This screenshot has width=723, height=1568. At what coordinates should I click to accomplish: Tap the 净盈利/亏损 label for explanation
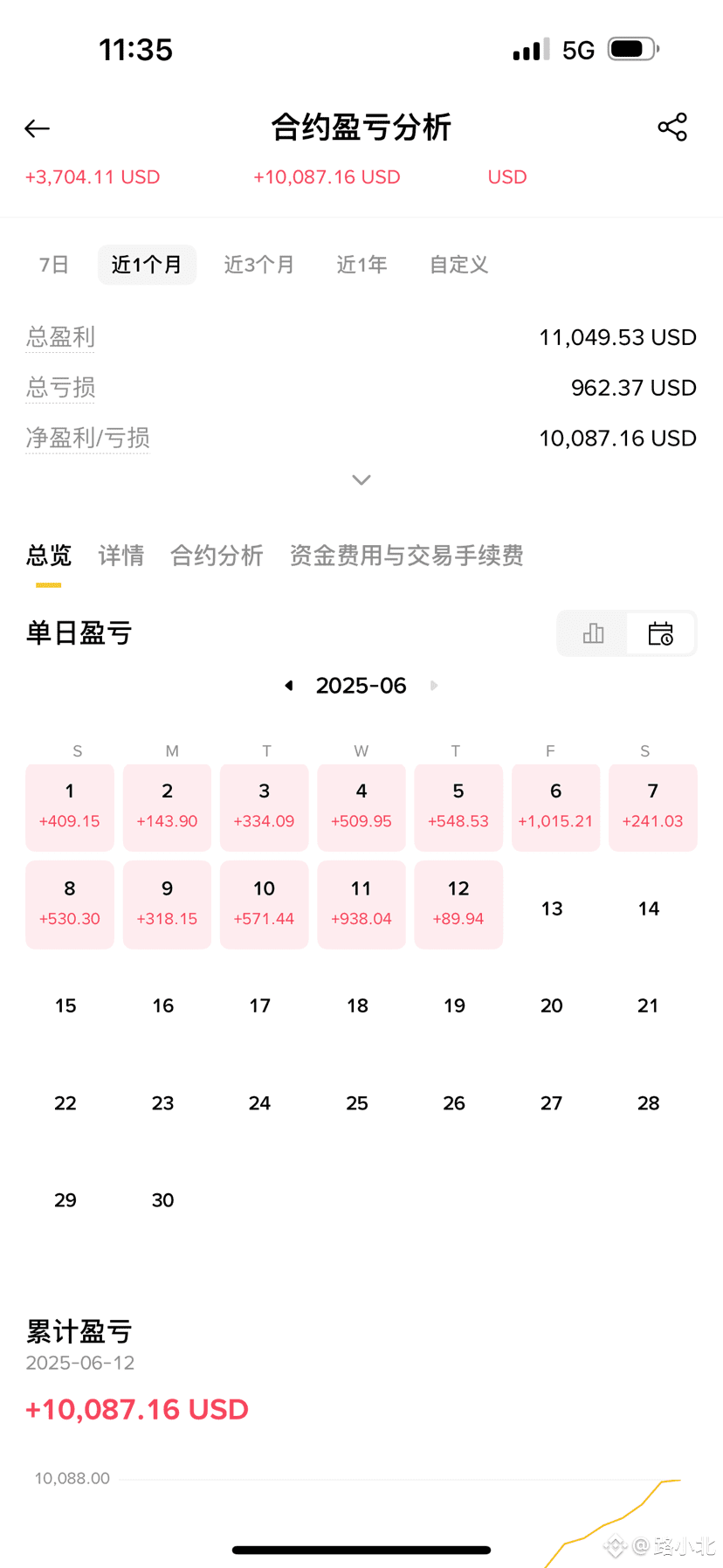tap(87, 439)
